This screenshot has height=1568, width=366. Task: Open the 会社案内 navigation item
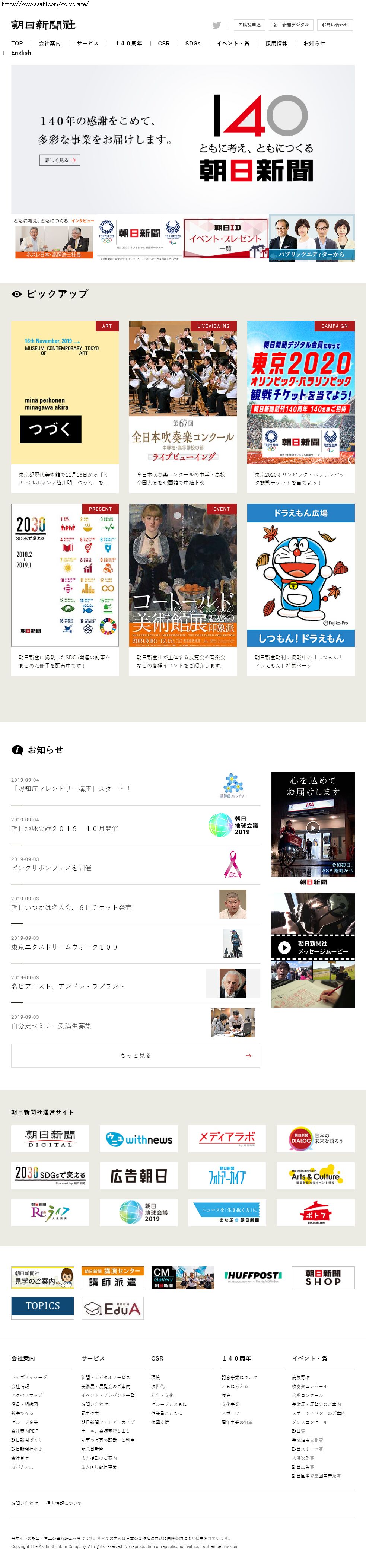tap(49, 43)
